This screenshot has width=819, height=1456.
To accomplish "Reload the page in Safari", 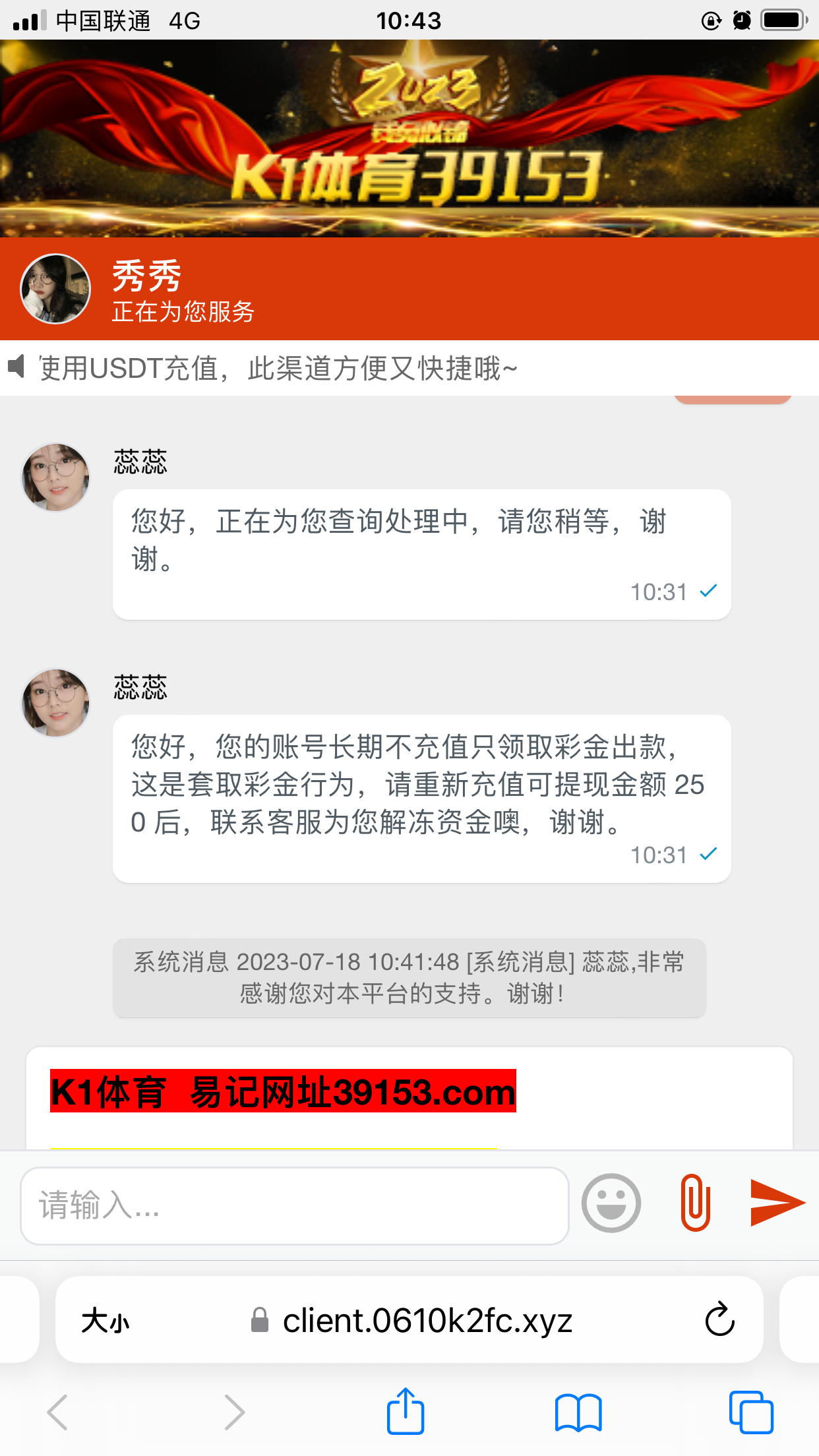I will pyautogui.click(x=719, y=1319).
